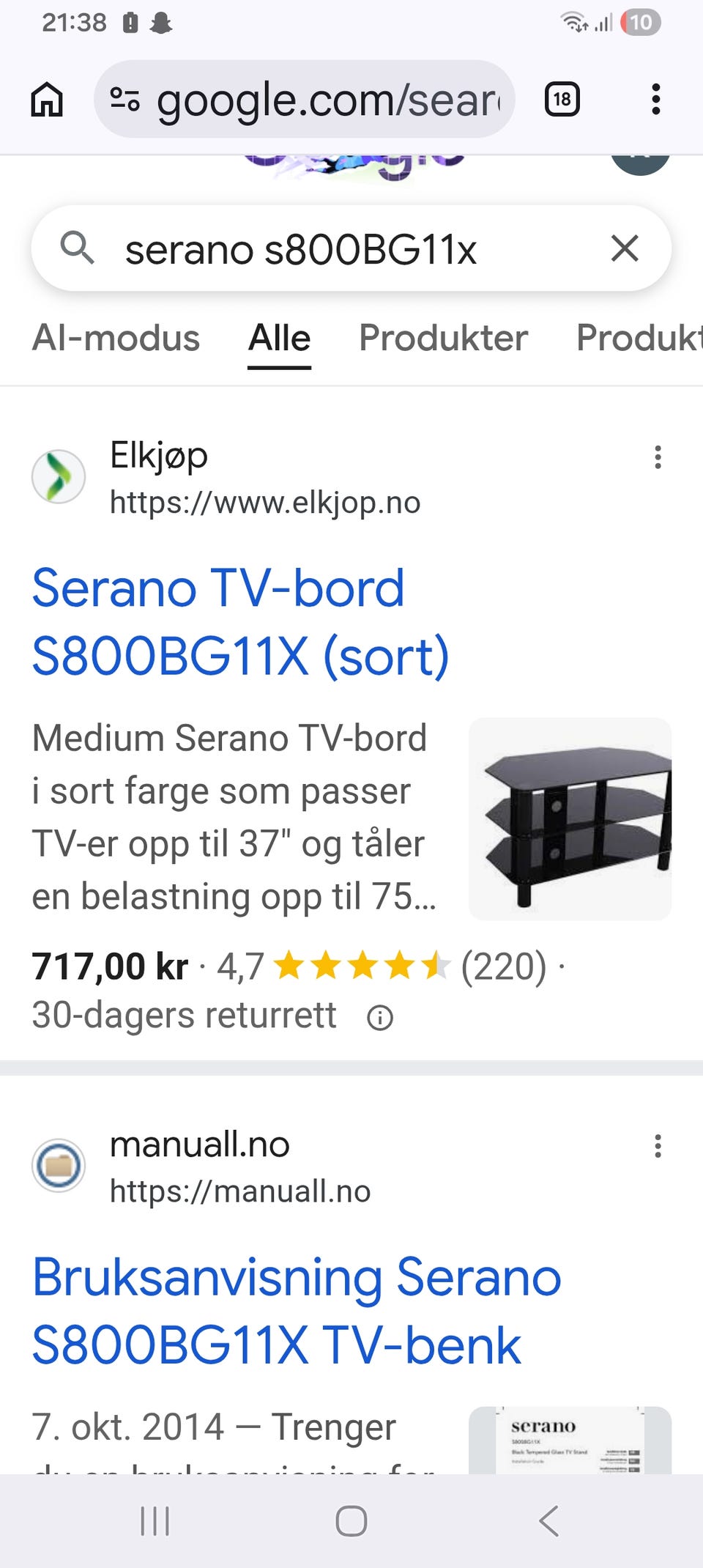
Task: Open the Elkjøp site link header
Action: click(x=227, y=477)
